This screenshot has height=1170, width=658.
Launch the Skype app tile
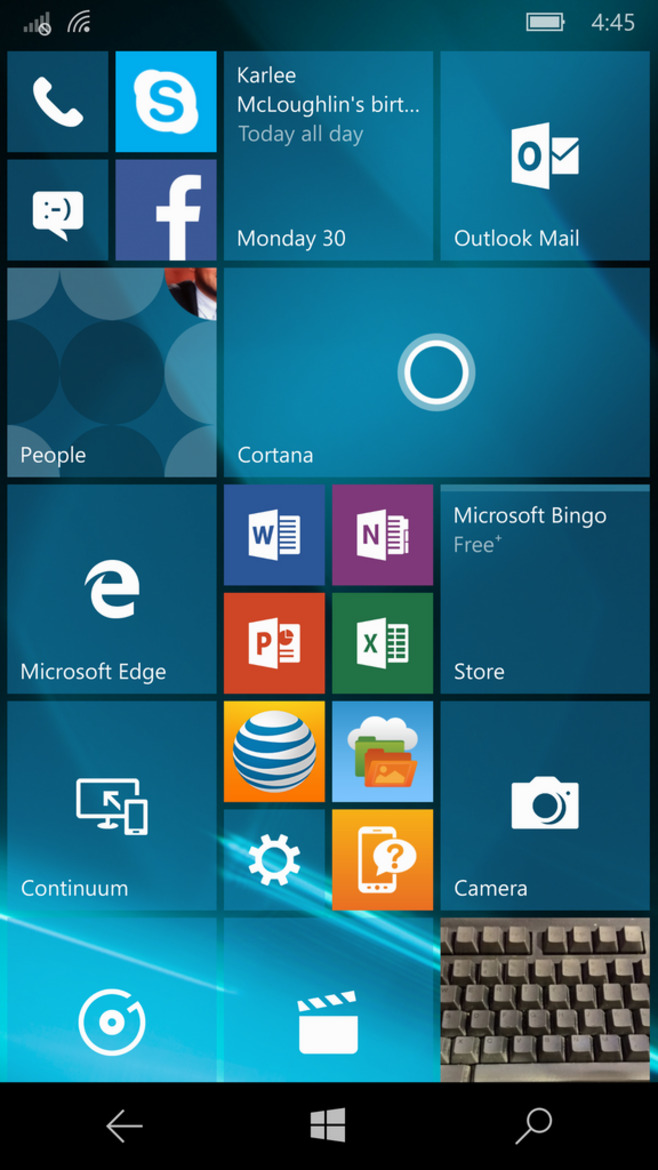click(166, 101)
